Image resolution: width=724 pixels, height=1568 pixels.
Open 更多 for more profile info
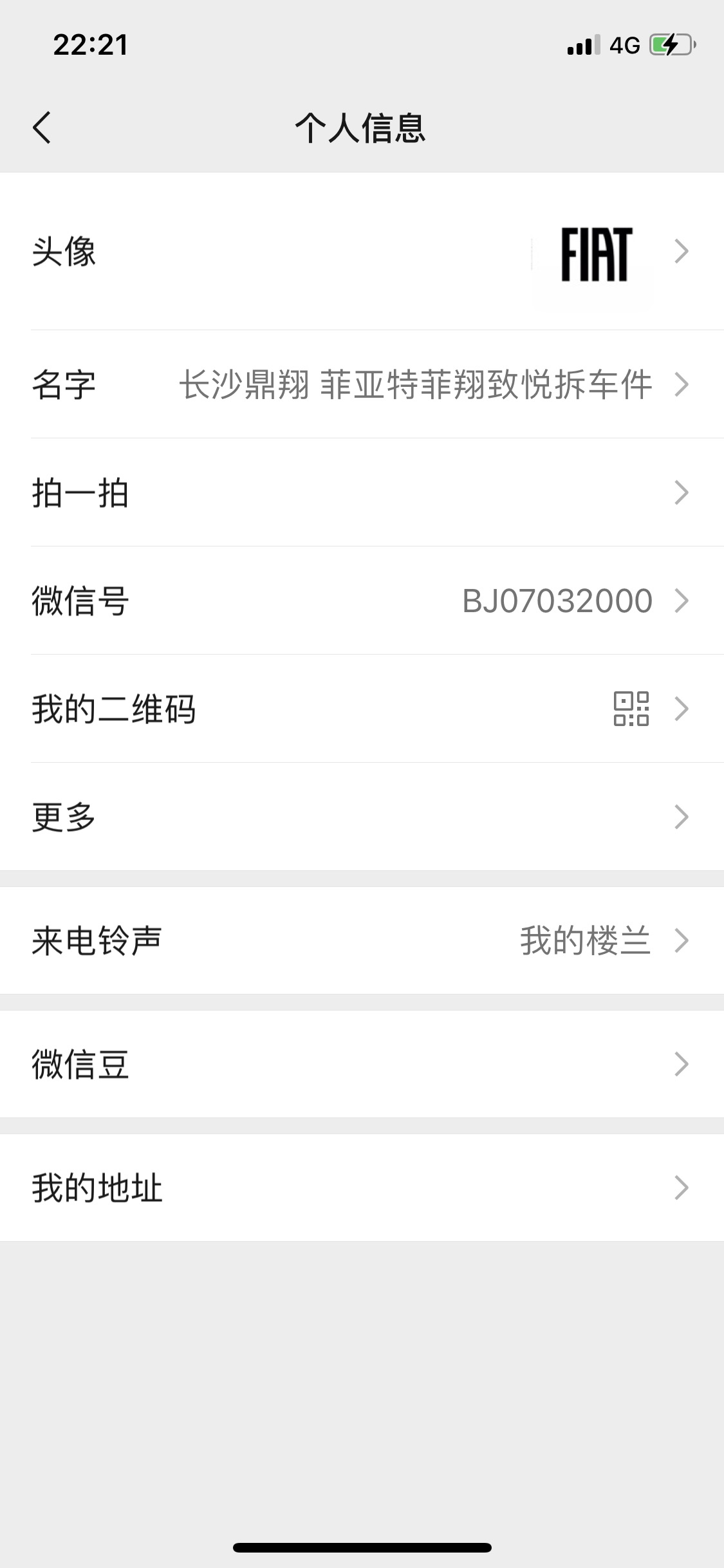pyautogui.click(x=362, y=817)
